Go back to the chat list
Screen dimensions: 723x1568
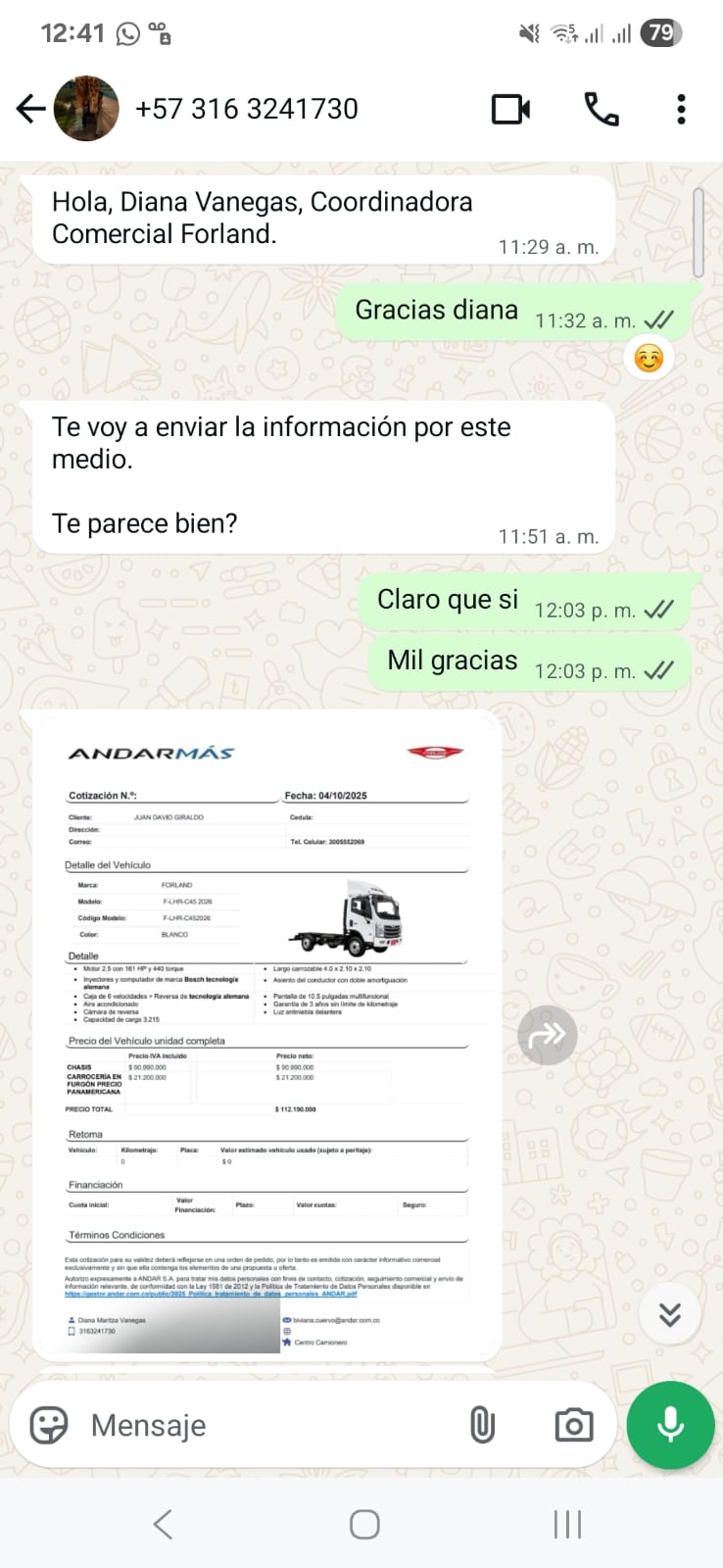(x=31, y=109)
